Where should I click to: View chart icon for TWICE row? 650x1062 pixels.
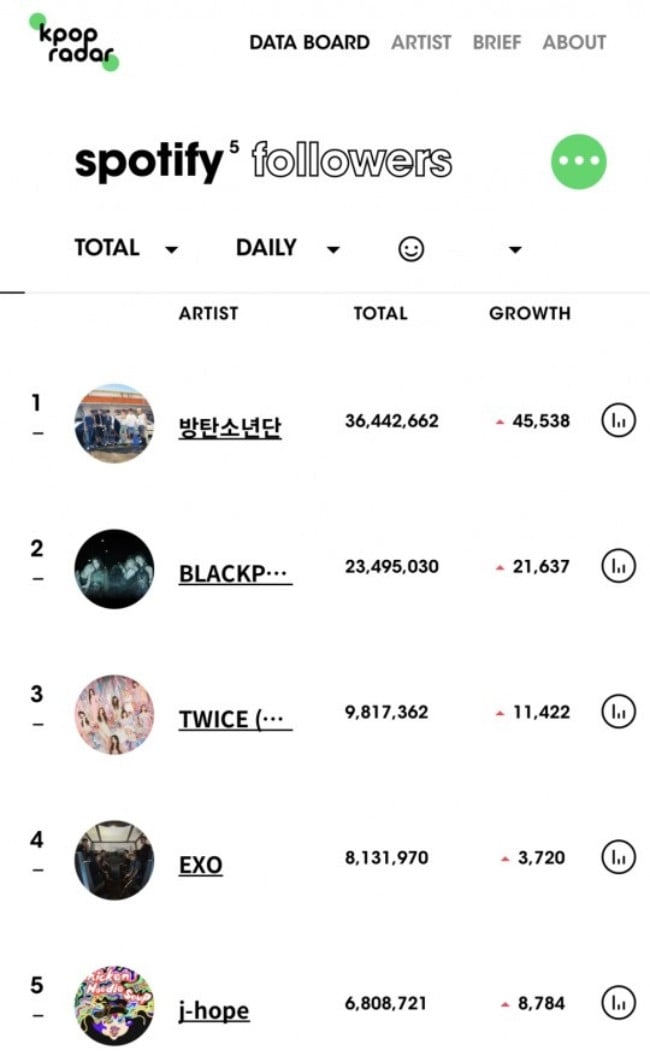[618, 711]
